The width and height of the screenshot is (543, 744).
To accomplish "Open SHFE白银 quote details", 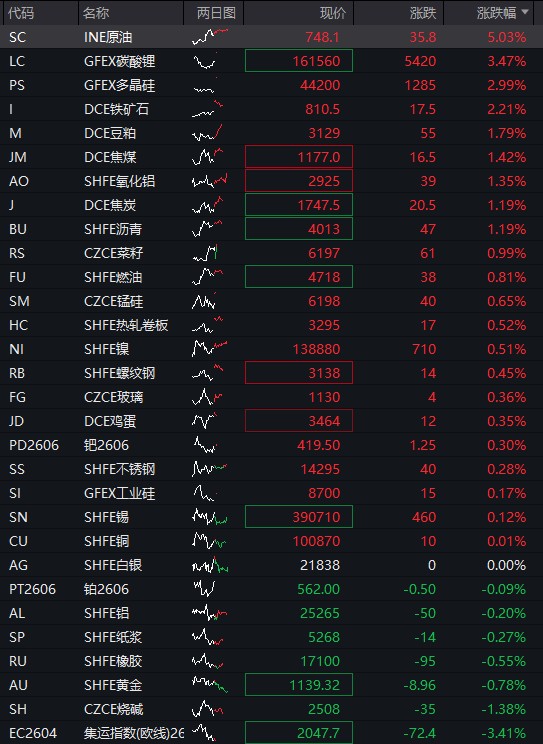I will tap(272, 565).
